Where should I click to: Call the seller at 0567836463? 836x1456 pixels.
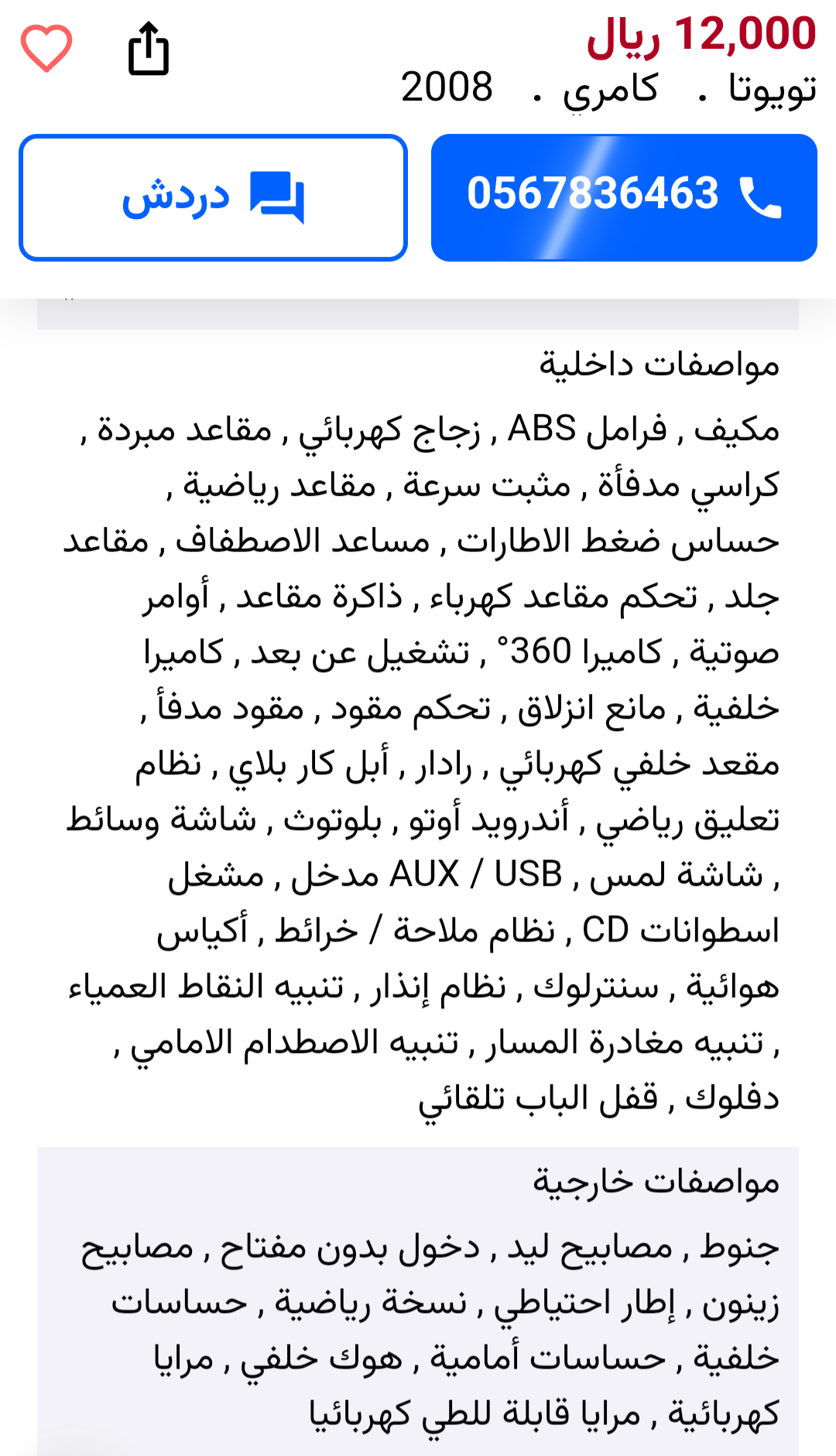tap(624, 197)
